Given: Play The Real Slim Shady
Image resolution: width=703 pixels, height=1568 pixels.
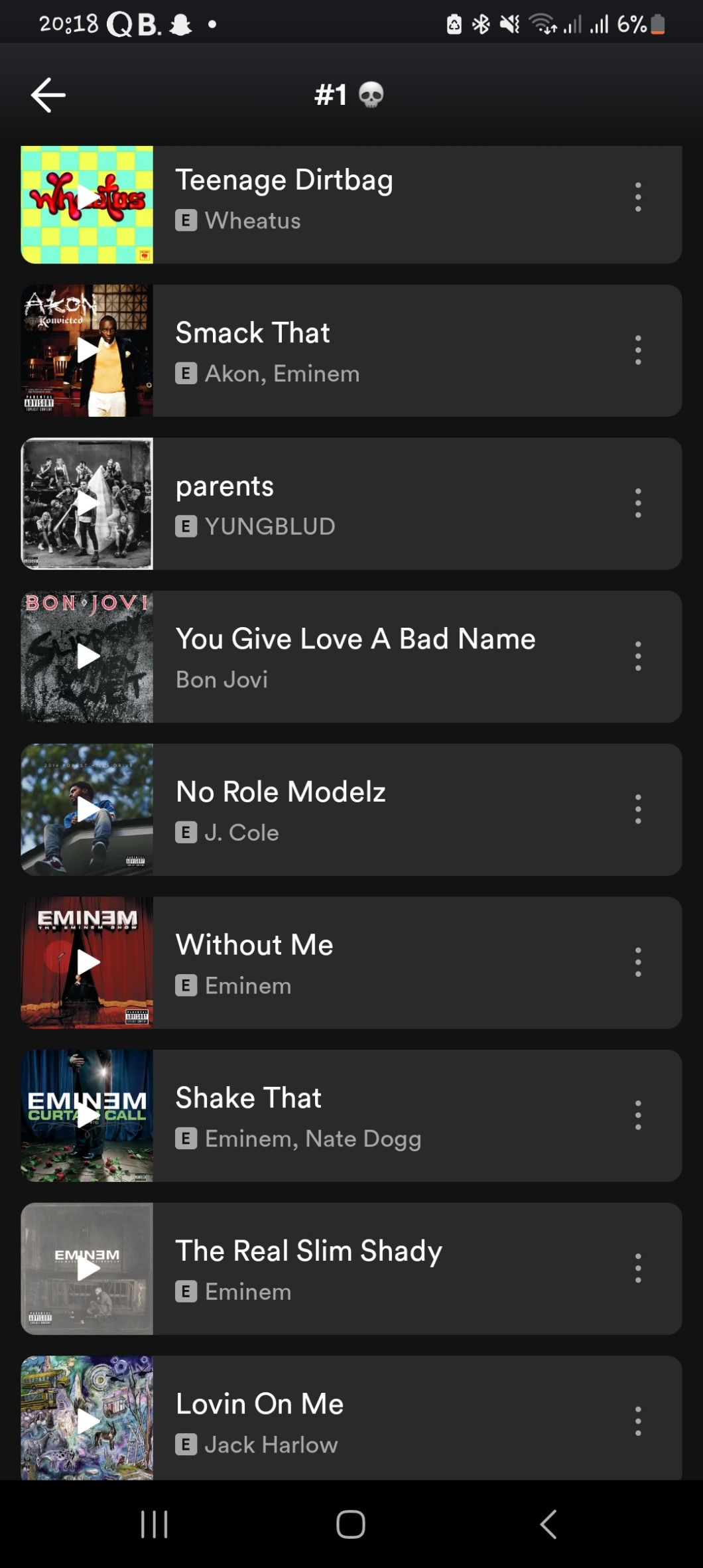Looking at the screenshot, I should tap(87, 1268).
